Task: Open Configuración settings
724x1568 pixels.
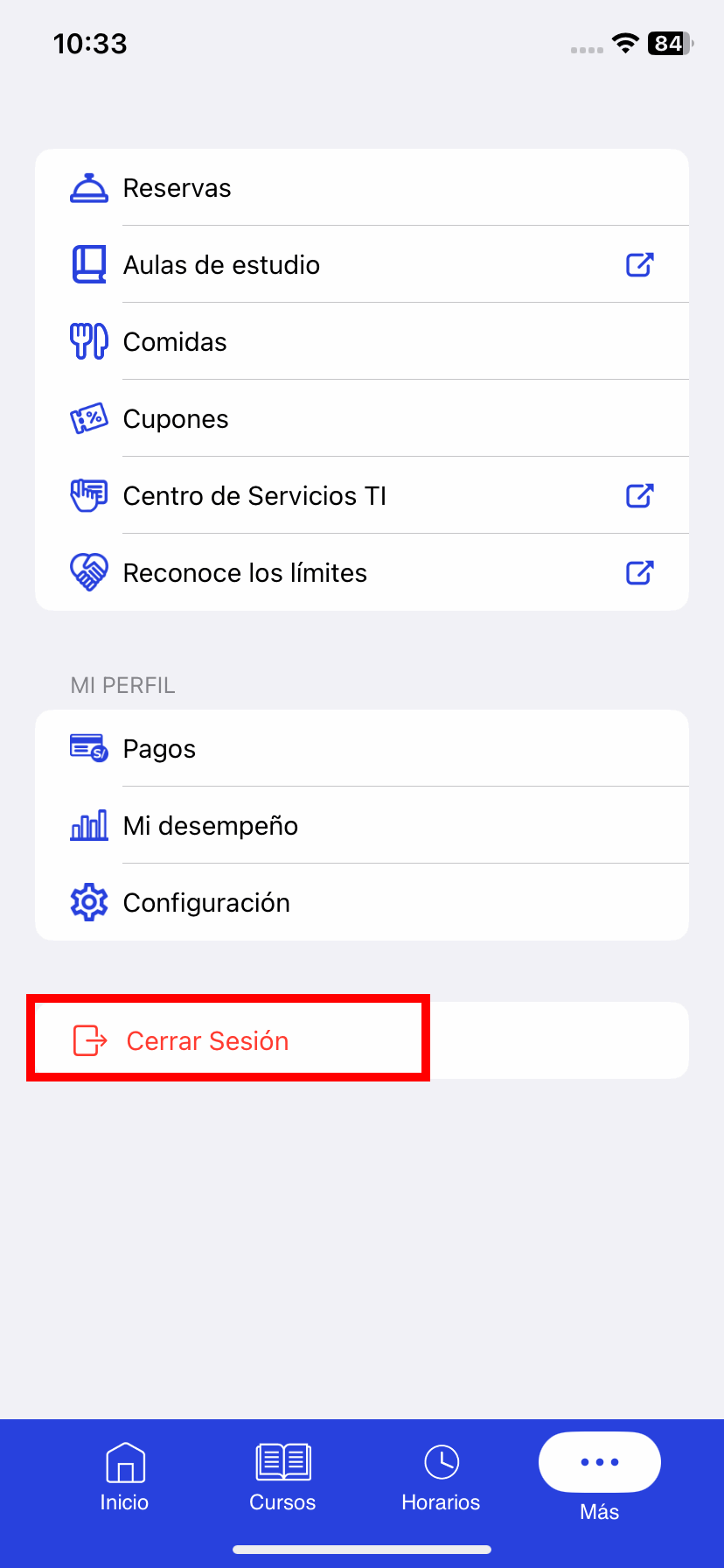Action: [x=361, y=903]
